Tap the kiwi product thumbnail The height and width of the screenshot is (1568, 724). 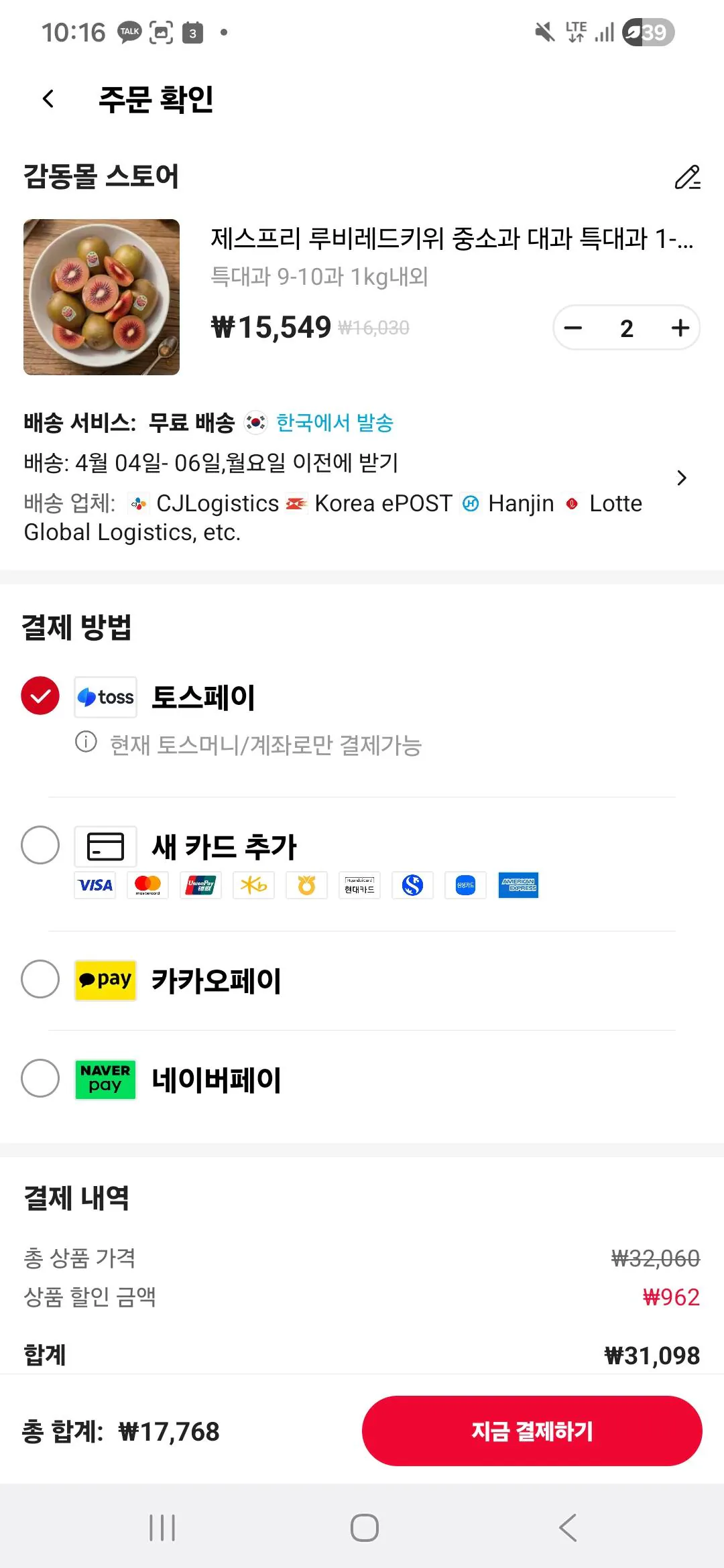tap(101, 297)
